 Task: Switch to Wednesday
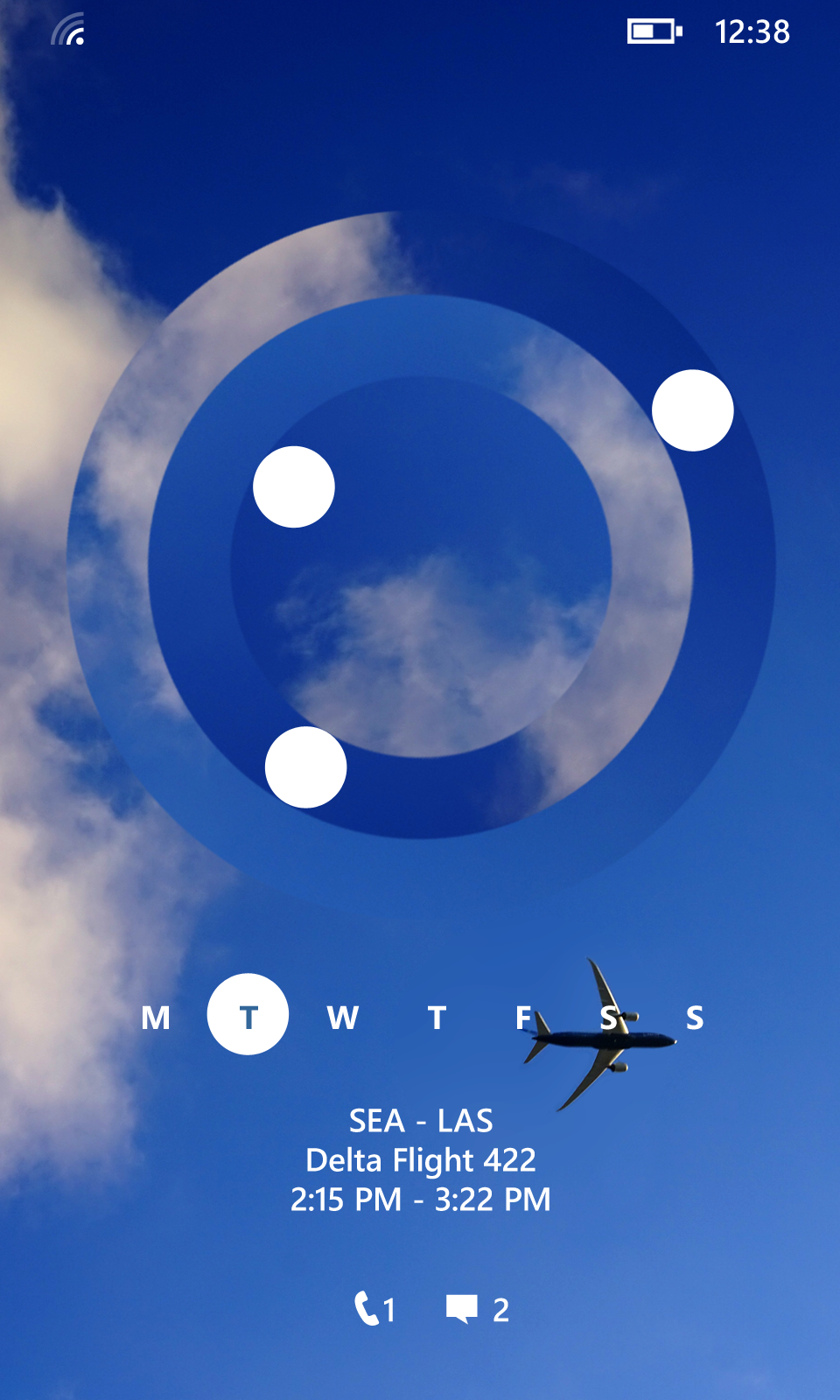pyautogui.click(x=342, y=1017)
